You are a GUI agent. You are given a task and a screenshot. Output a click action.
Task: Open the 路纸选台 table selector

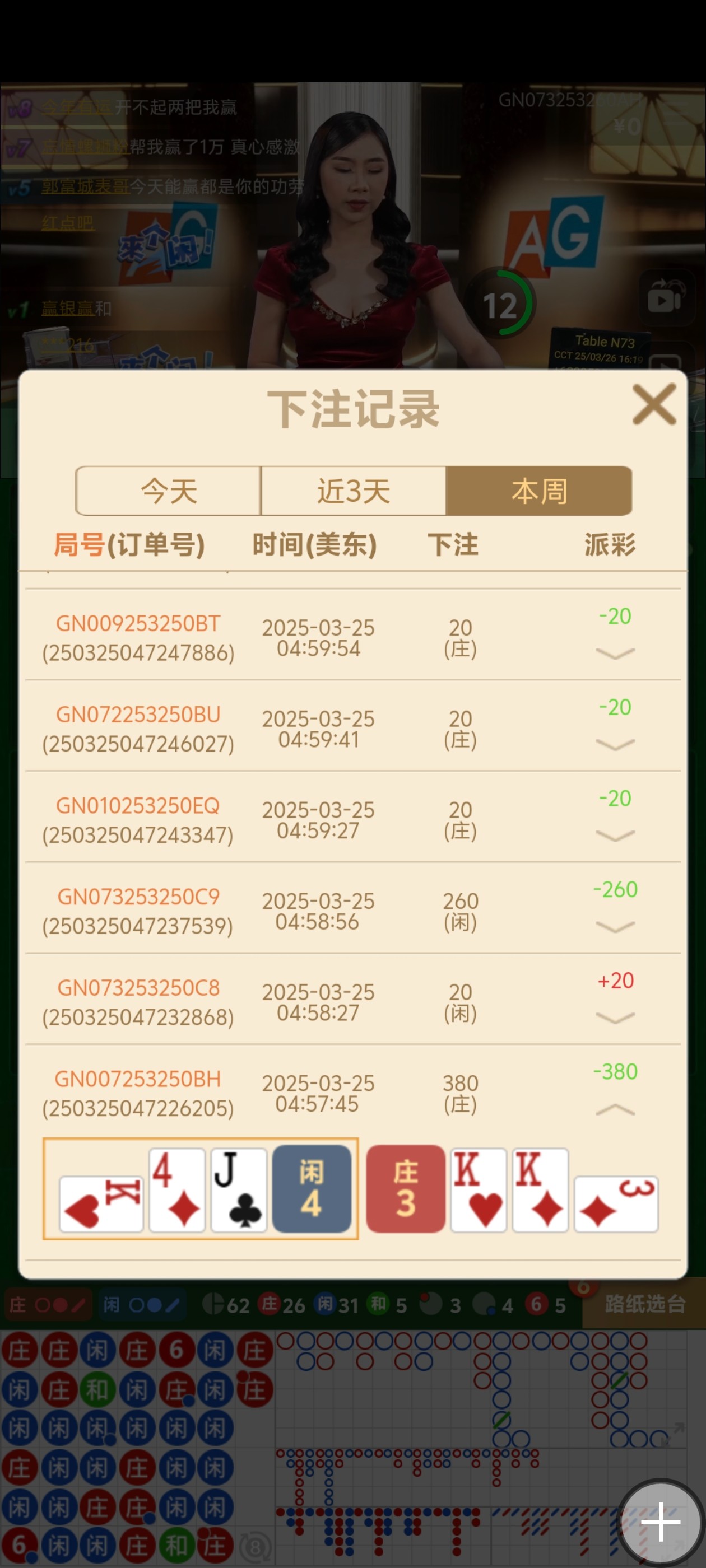(x=644, y=1304)
